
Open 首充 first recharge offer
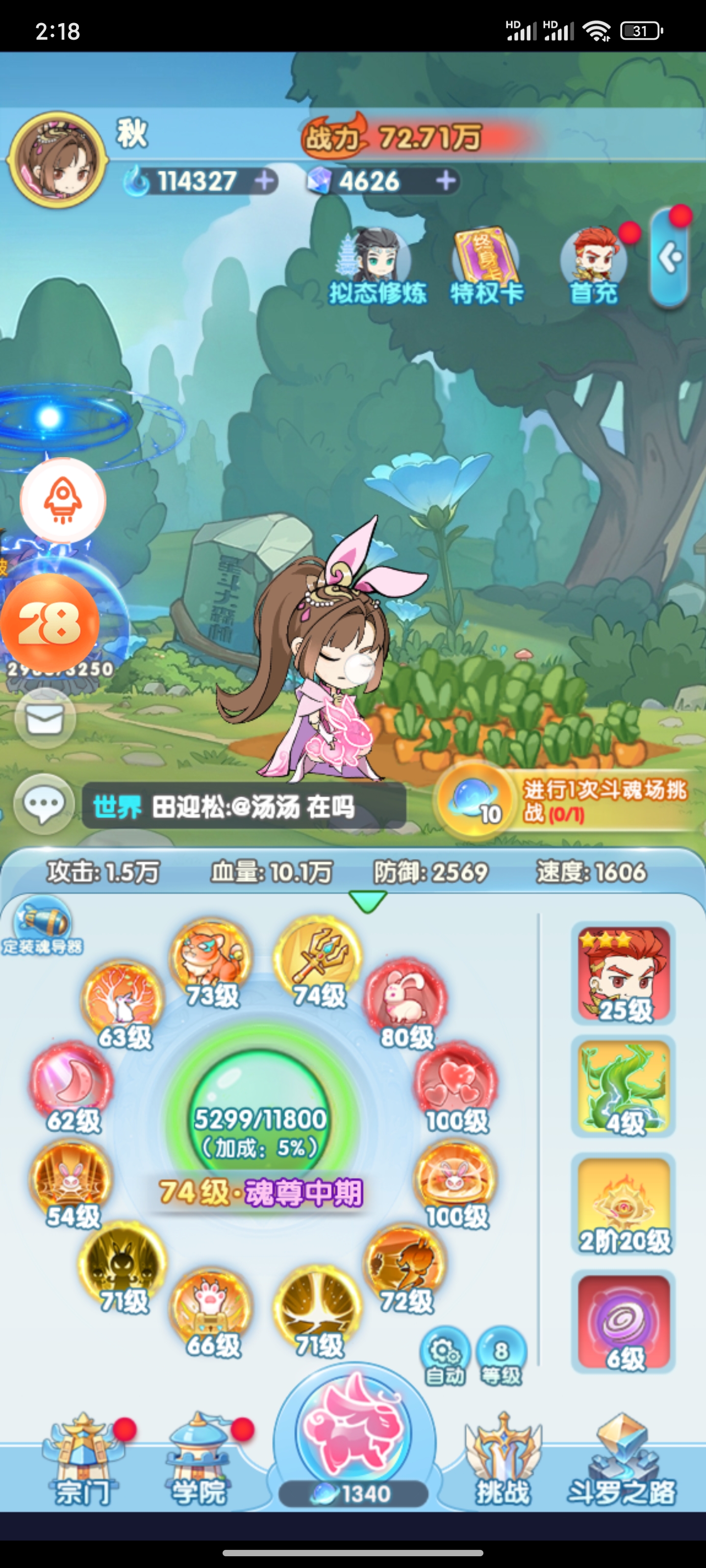pos(594,266)
